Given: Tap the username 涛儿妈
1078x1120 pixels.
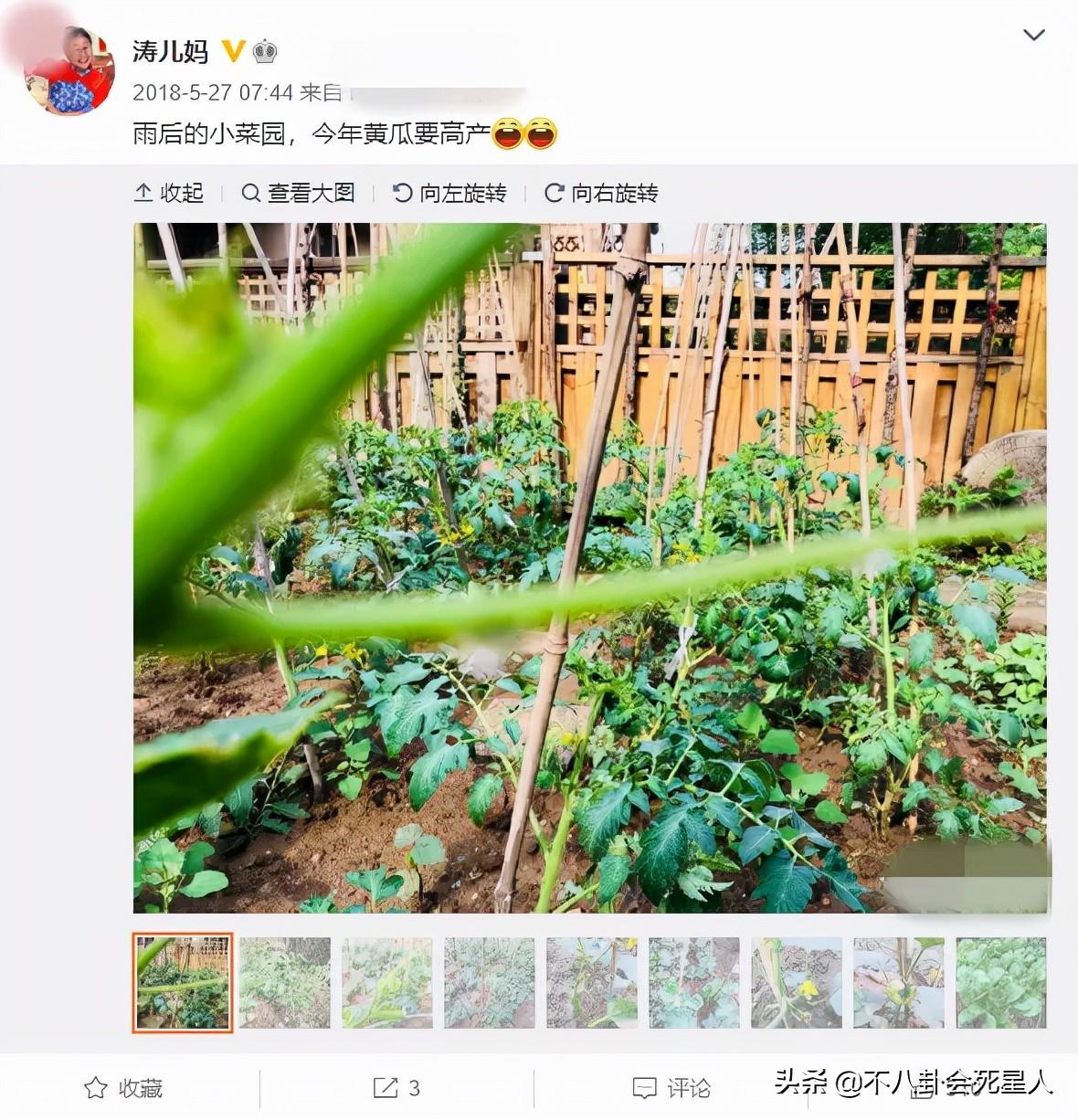Looking at the screenshot, I should 170,51.
